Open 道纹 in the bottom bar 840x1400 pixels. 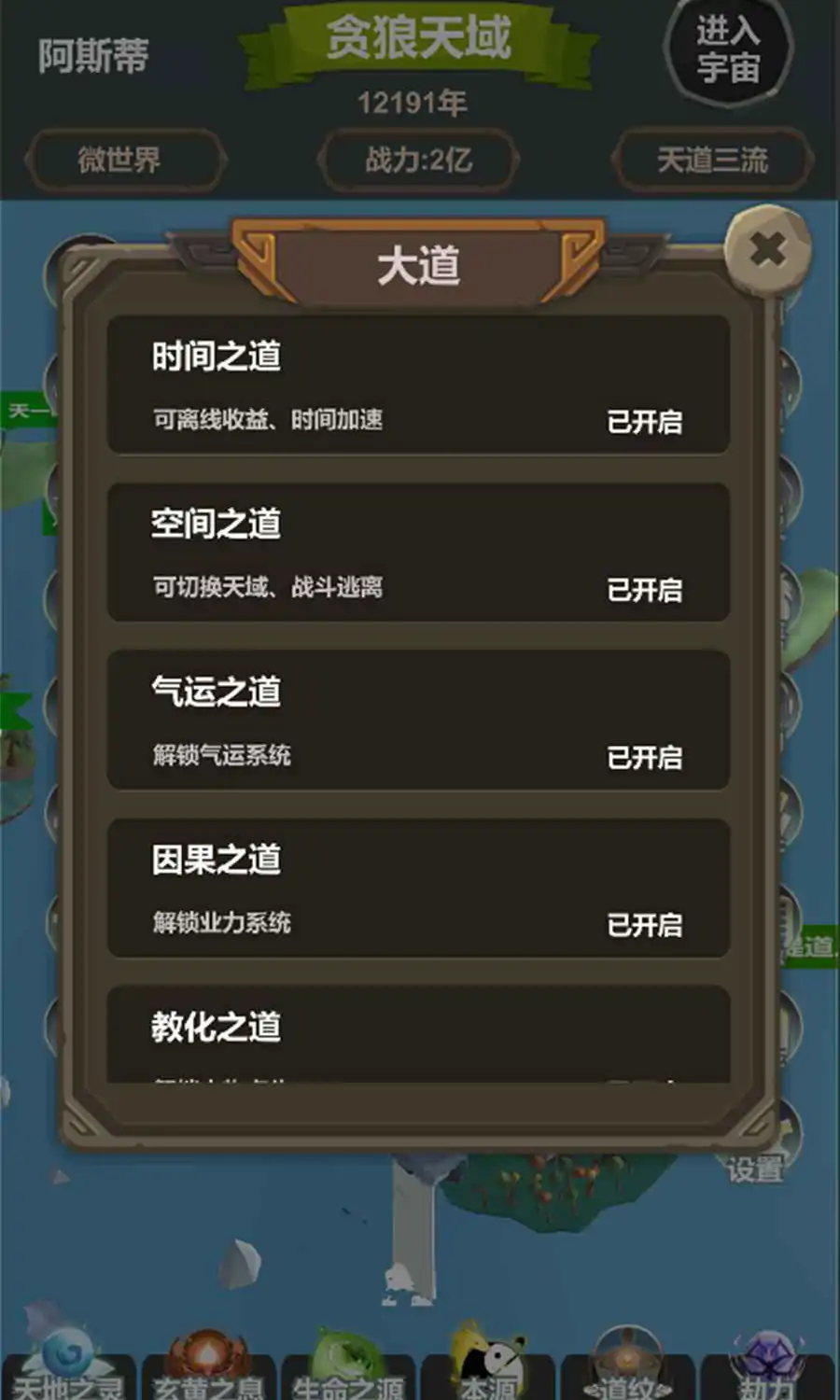click(627, 1370)
